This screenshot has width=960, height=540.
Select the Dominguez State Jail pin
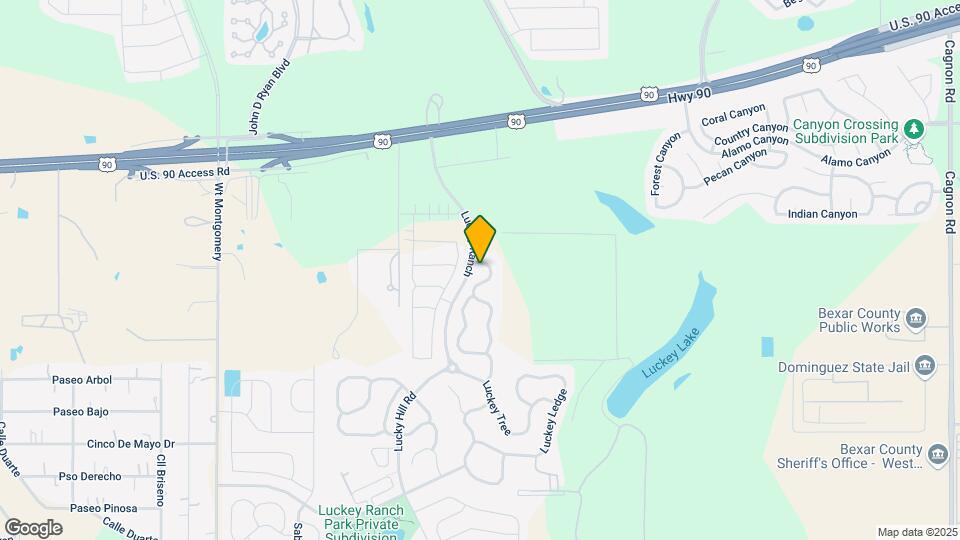click(x=925, y=366)
